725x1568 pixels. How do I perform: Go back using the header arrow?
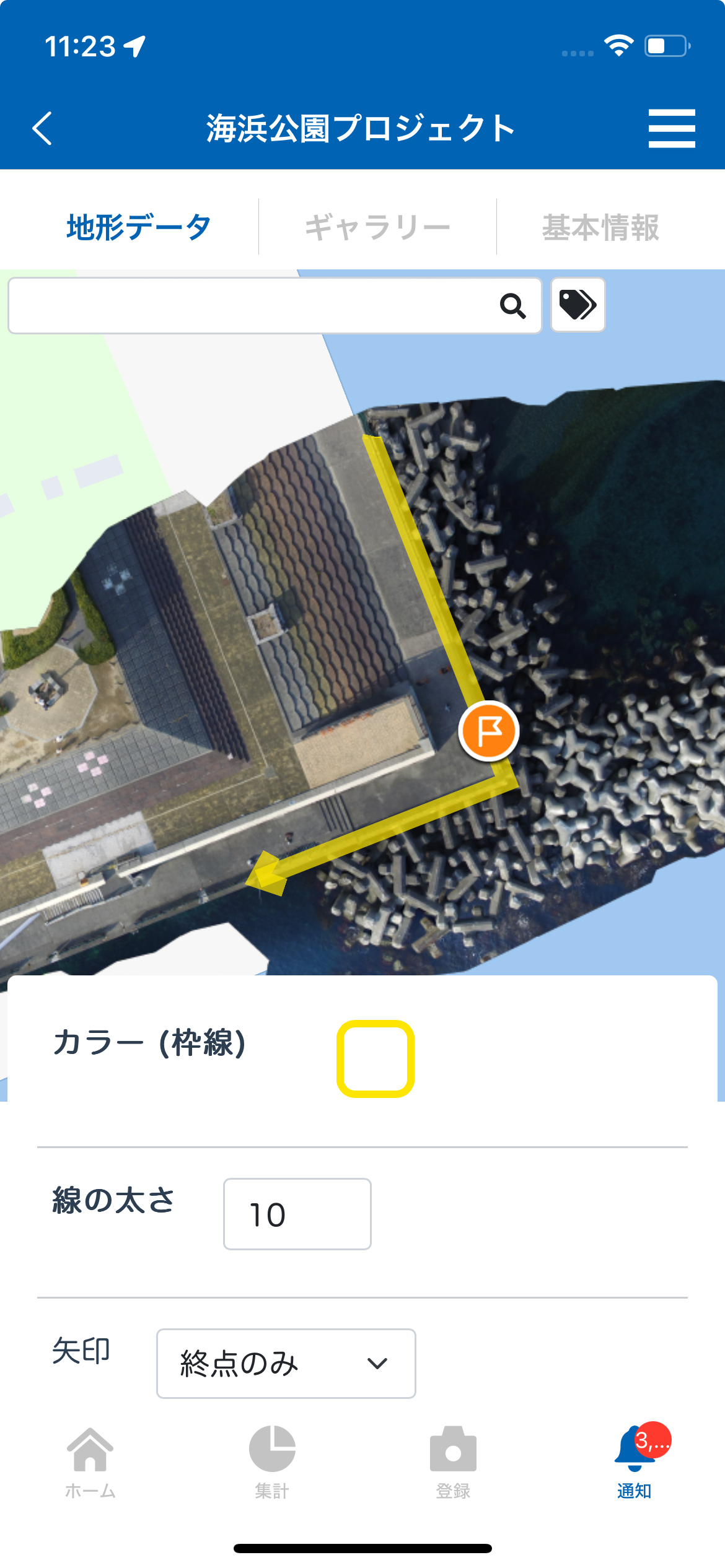pos(42,128)
